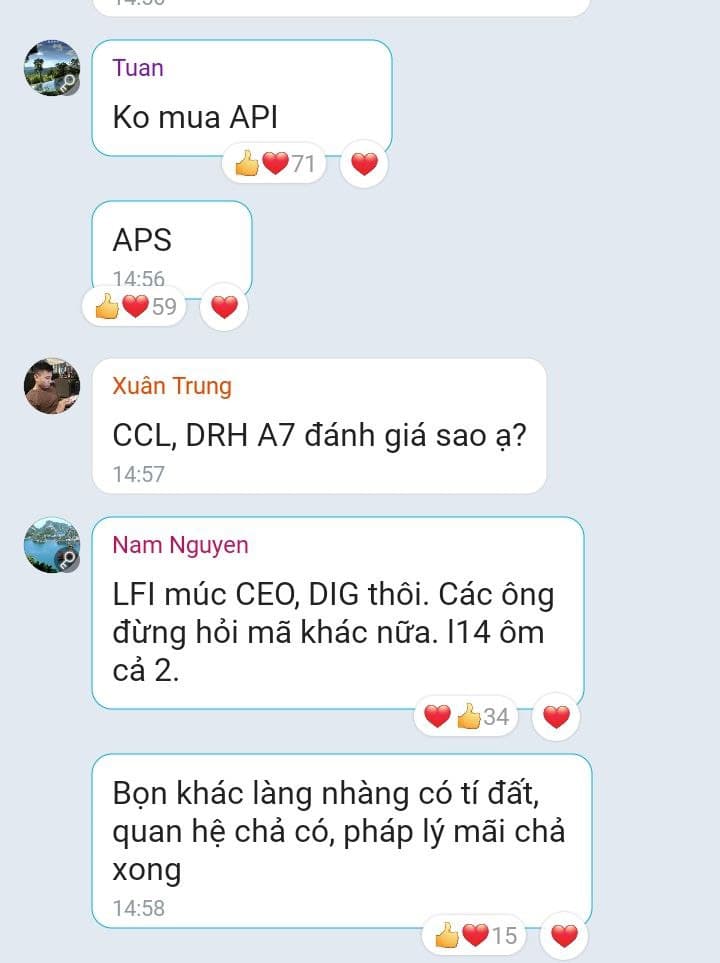This screenshot has height=963, width=720.
Task: Open Xuân Trung's profile avatar
Action: 52,385
